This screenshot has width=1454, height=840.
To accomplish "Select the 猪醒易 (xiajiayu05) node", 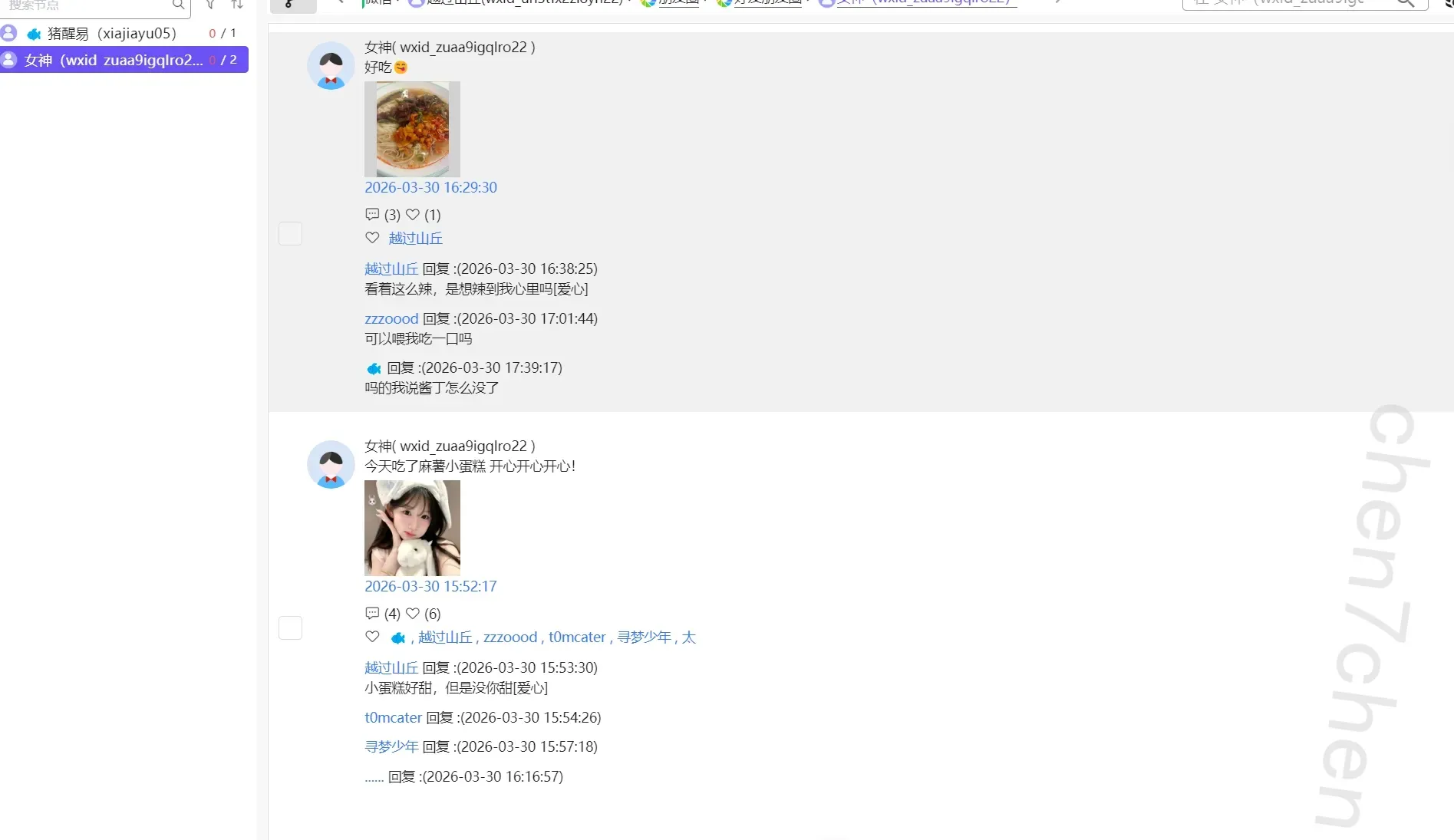I will tap(111, 34).
